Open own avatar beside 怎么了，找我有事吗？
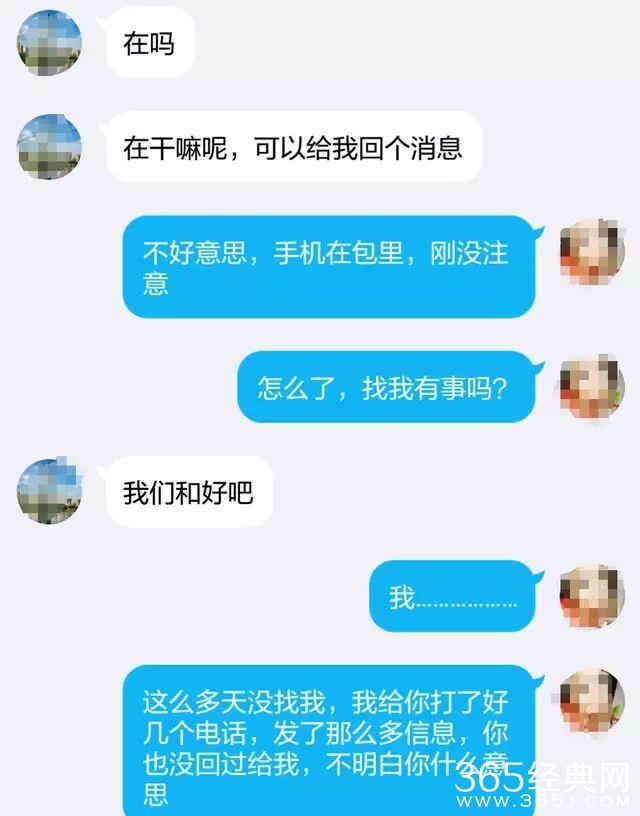Image resolution: width=640 pixels, height=816 pixels. tap(591, 387)
